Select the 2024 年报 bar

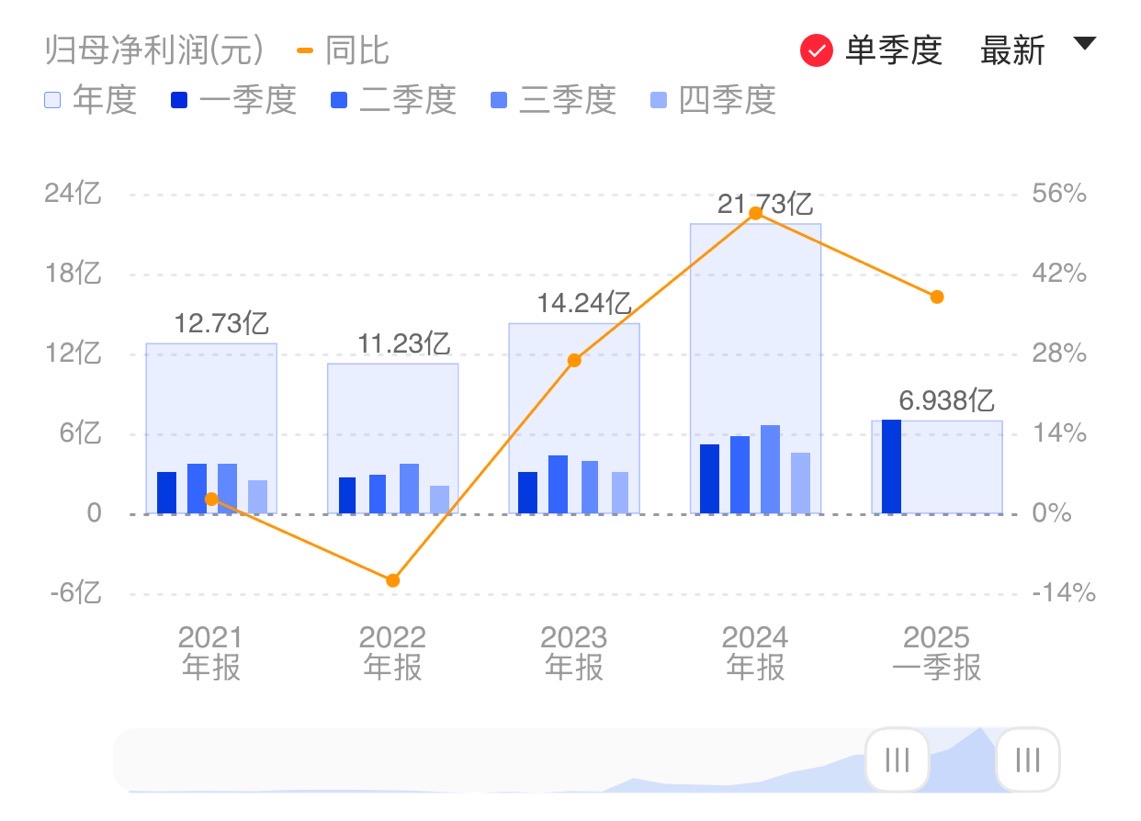(755, 370)
